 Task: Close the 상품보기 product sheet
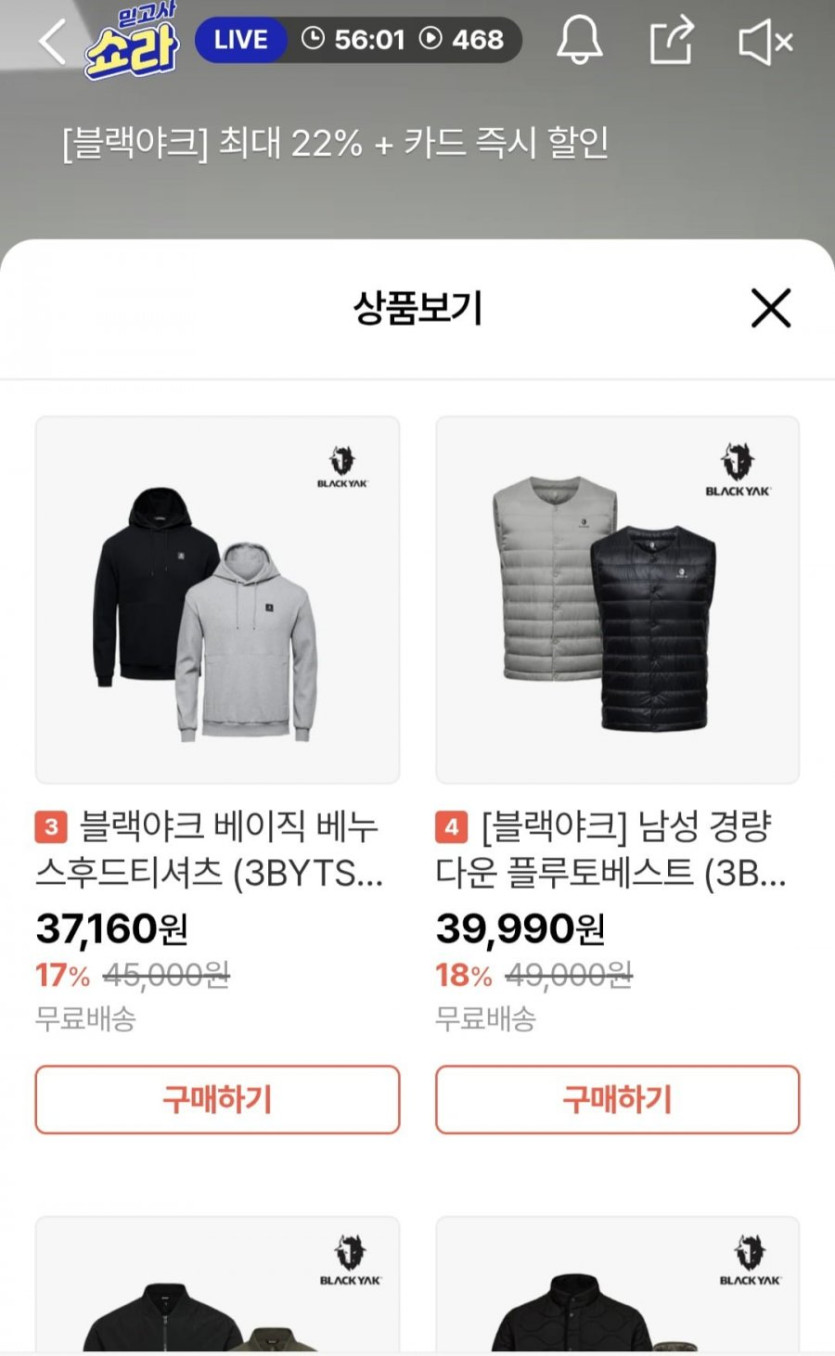tap(771, 308)
